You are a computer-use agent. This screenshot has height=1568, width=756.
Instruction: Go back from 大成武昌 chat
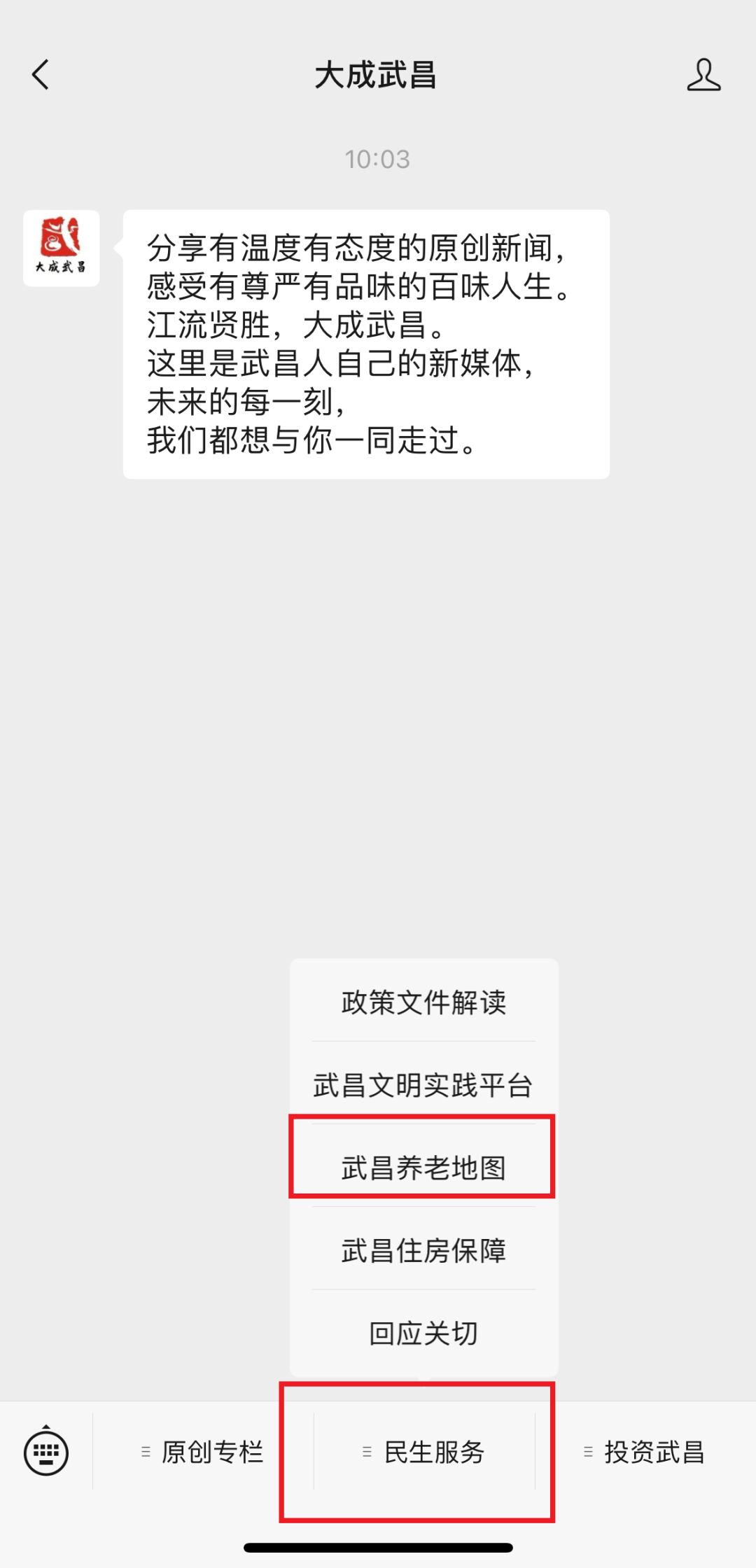click(41, 75)
